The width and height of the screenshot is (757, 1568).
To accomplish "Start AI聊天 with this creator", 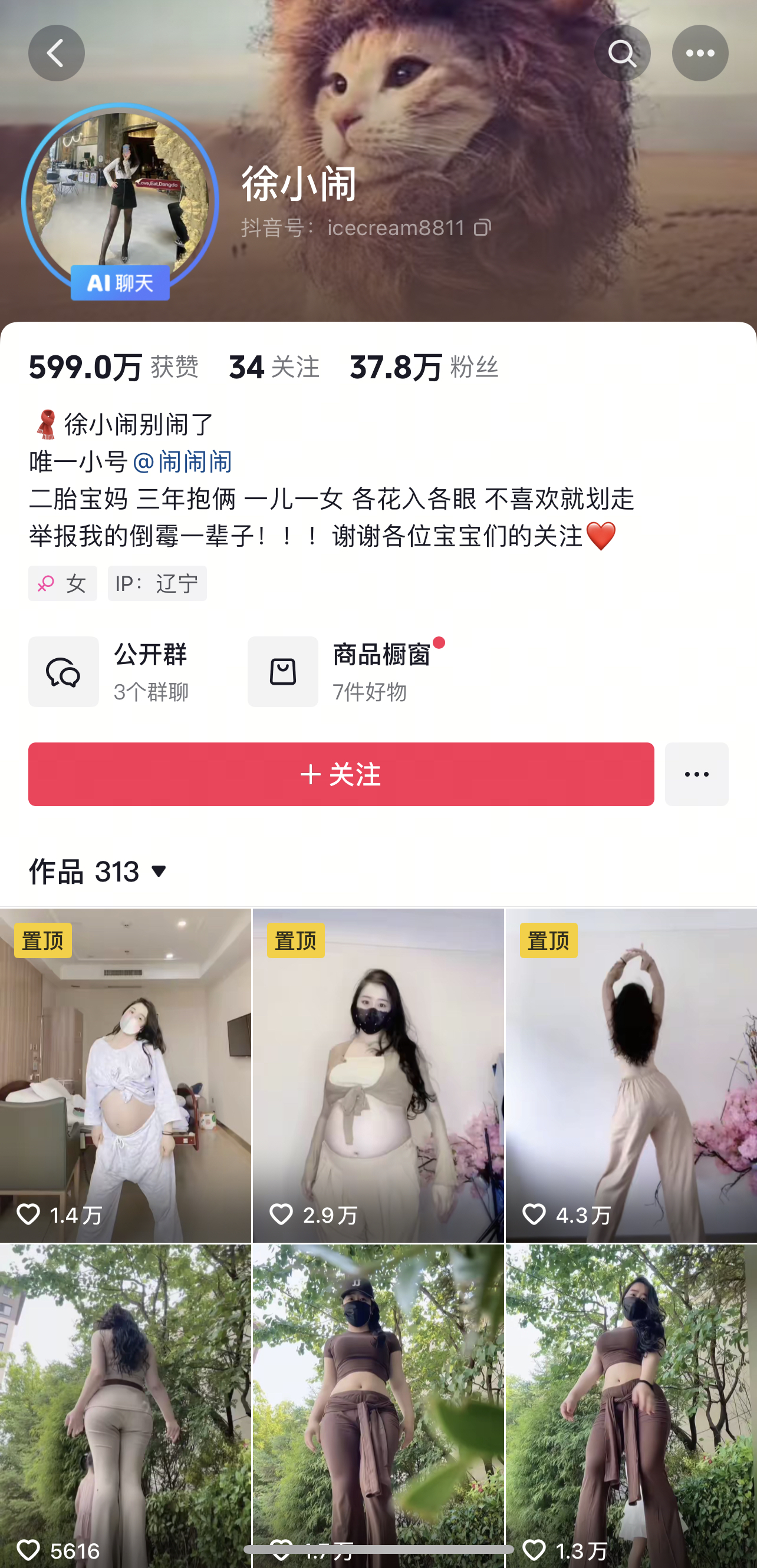I will tap(120, 282).
